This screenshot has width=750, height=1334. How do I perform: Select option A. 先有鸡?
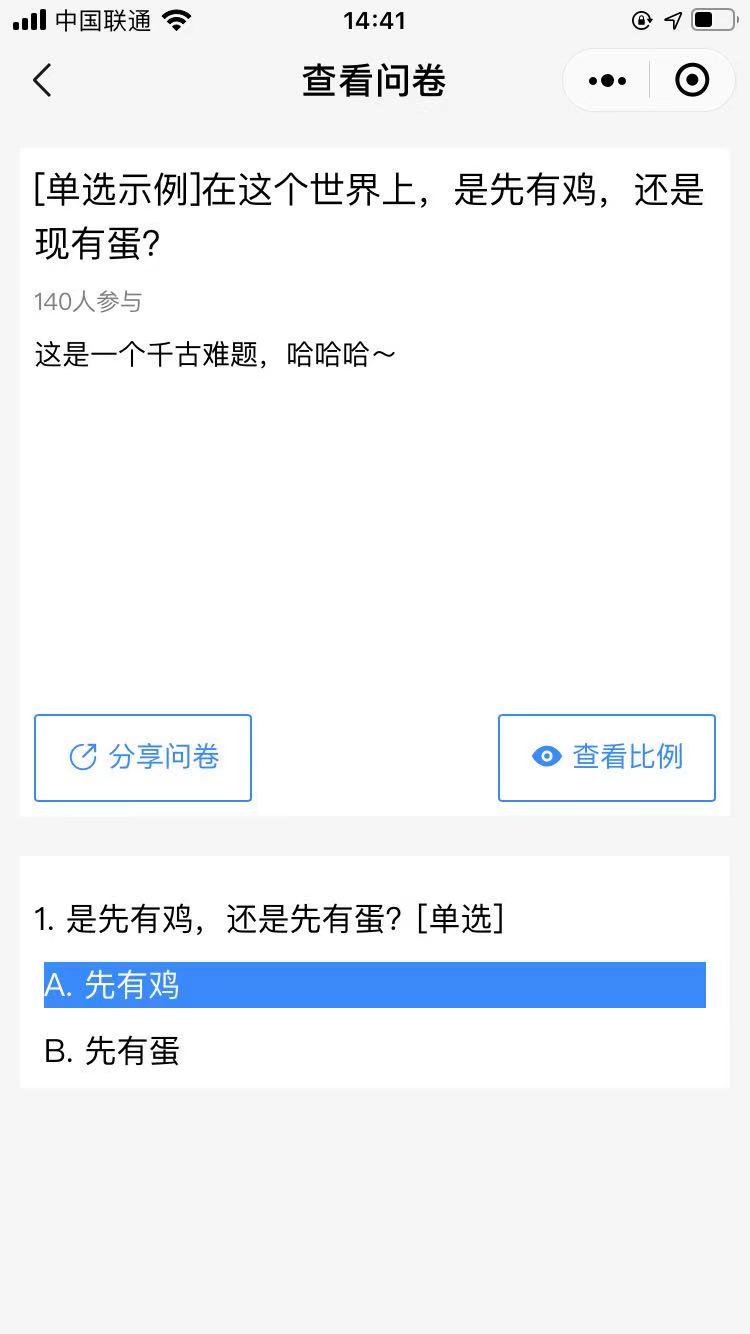coord(374,985)
